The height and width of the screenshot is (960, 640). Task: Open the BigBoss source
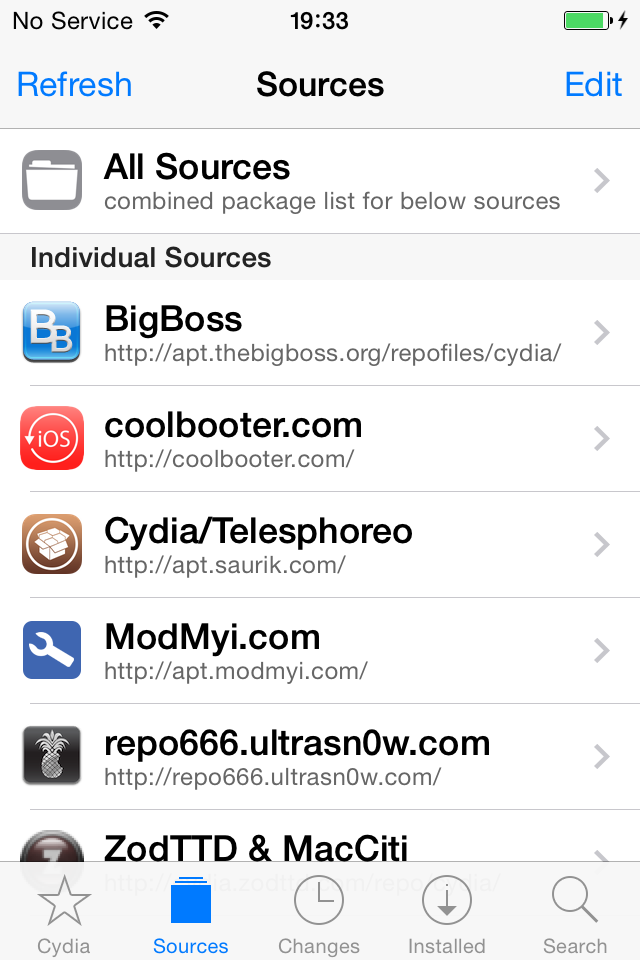pyautogui.click(x=320, y=333)
